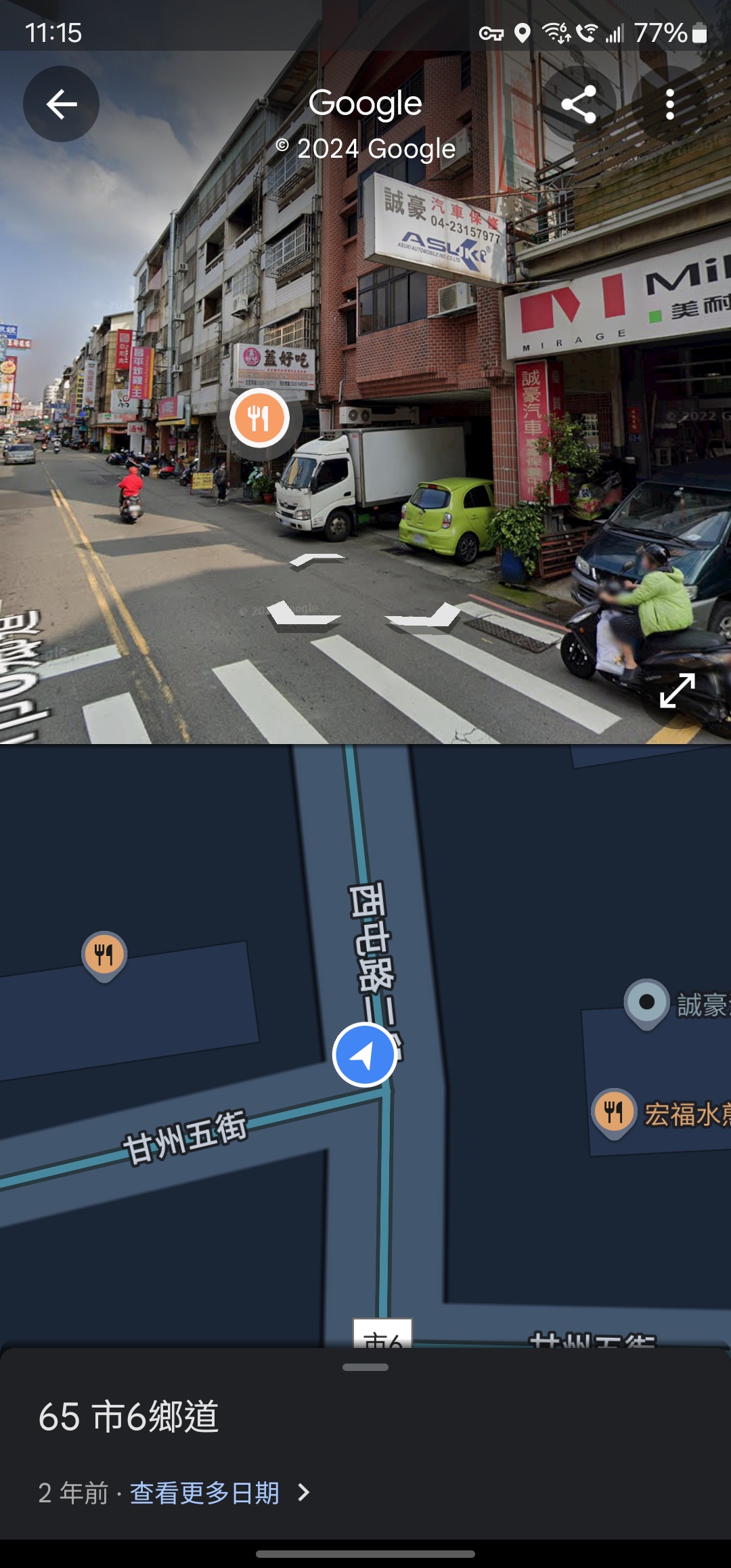Open the overflow menu
This screenshot has width=731, height=1568.
669,104
